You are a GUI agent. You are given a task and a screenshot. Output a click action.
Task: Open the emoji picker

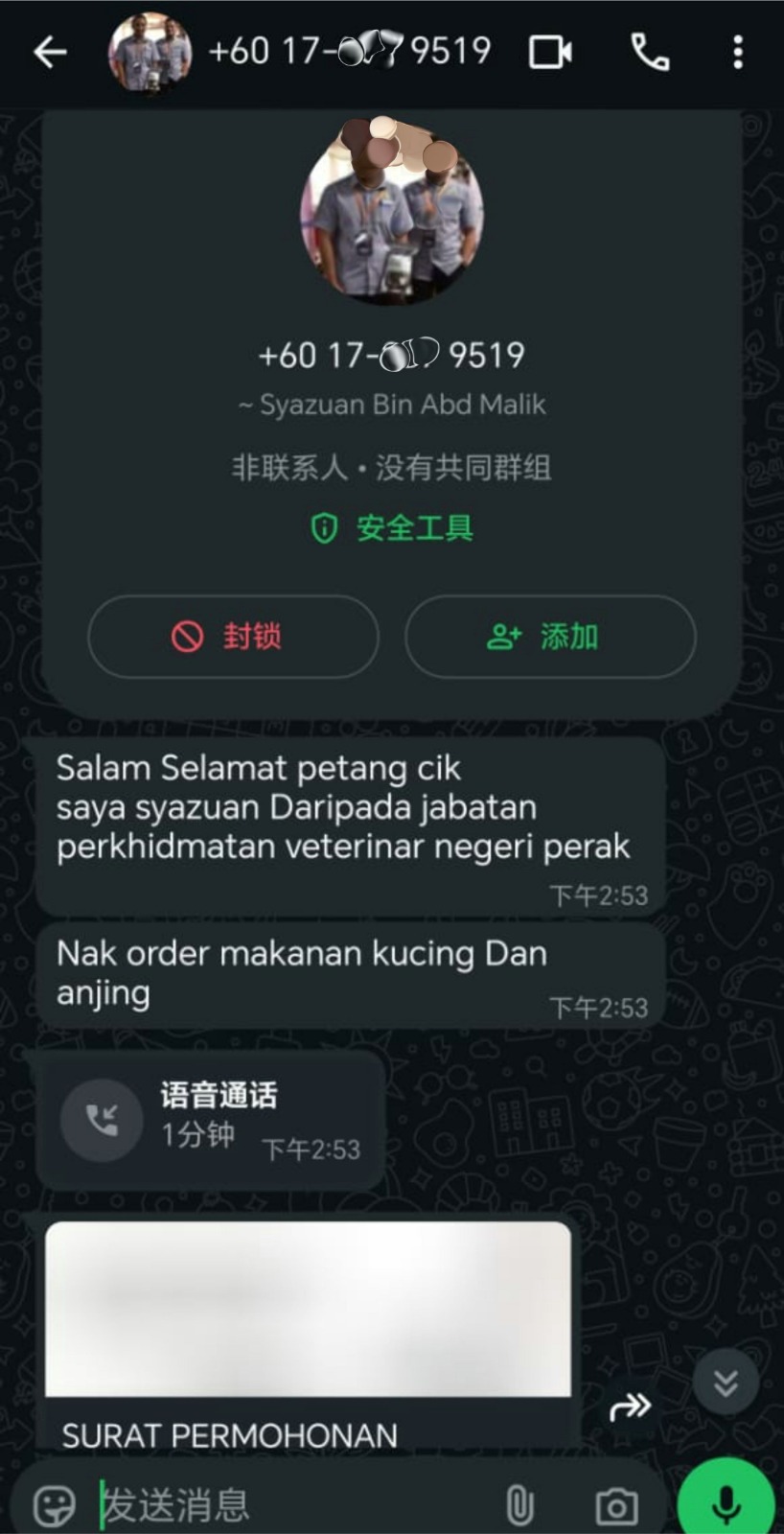[55, 1505]
